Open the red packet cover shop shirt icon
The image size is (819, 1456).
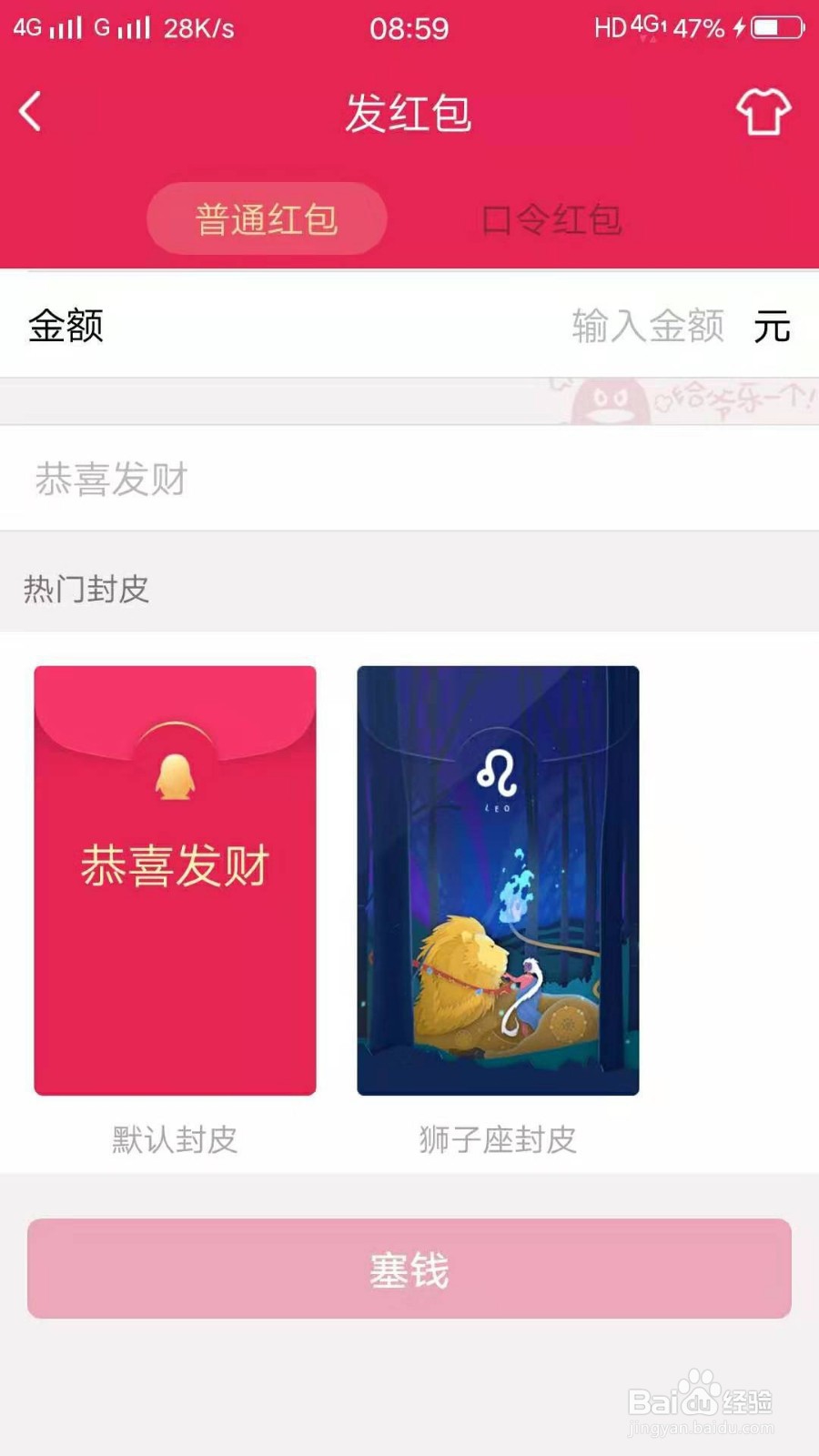763,111
